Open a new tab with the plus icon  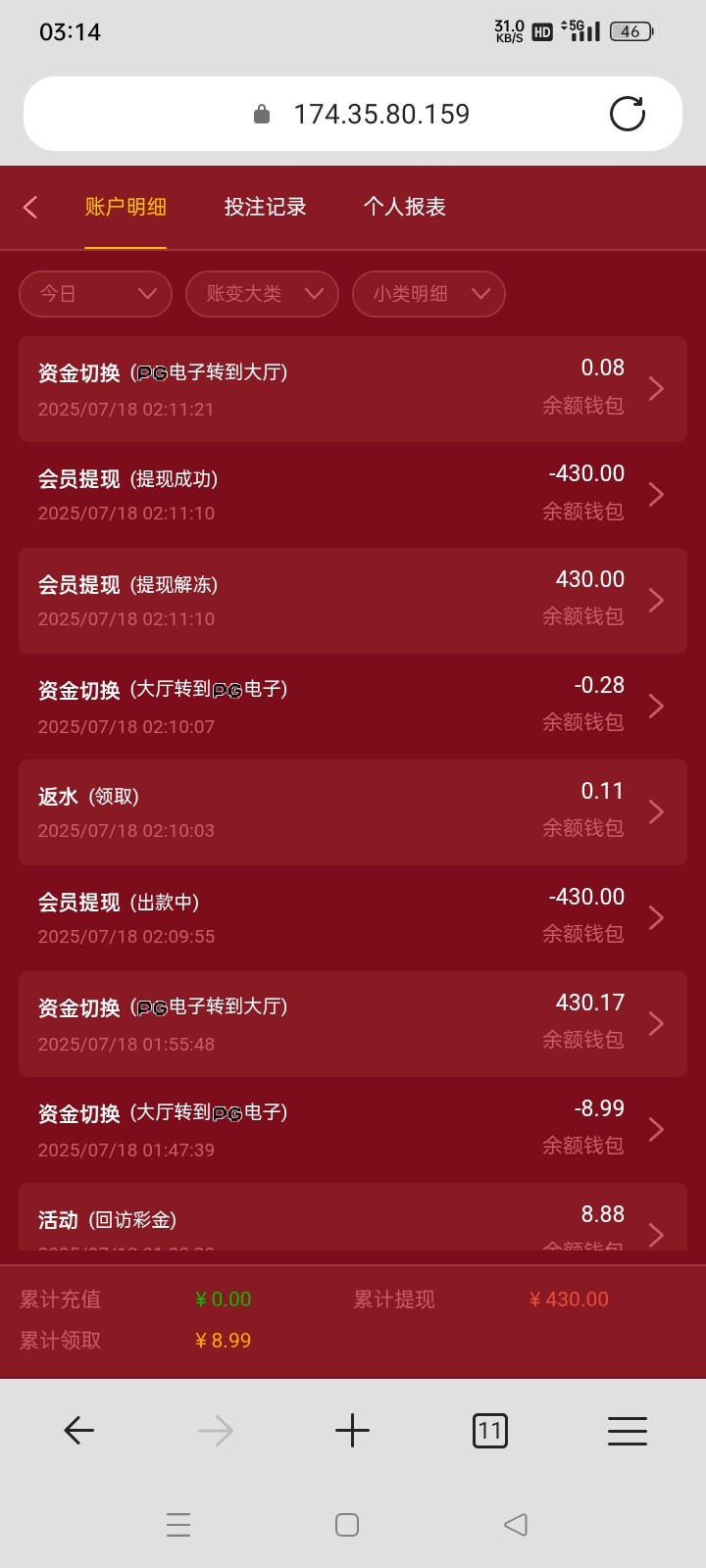tap(352, 1430)
